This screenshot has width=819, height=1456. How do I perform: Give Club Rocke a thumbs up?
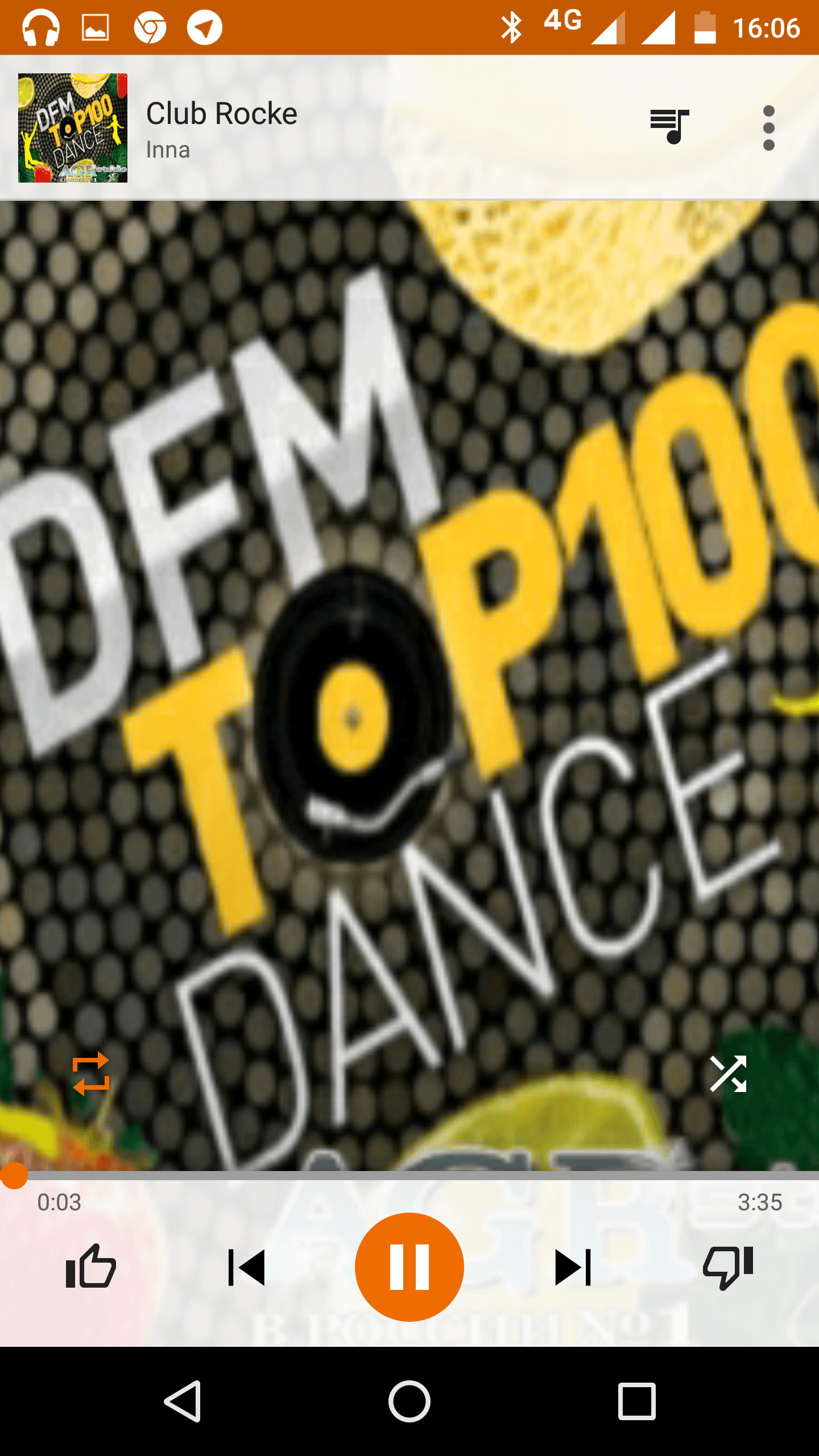pos(91,1267)
